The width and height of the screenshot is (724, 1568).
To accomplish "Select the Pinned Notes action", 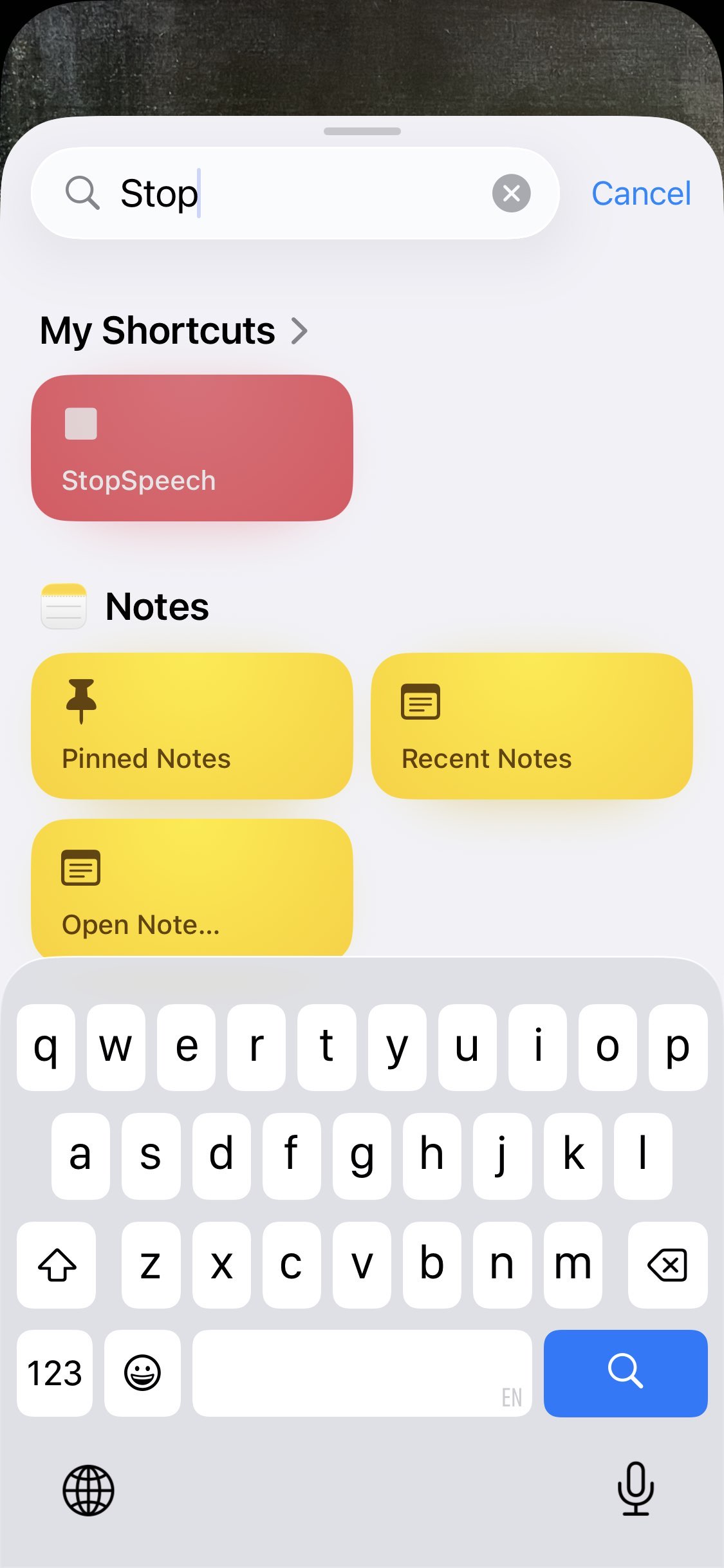I will coord(192,726).
